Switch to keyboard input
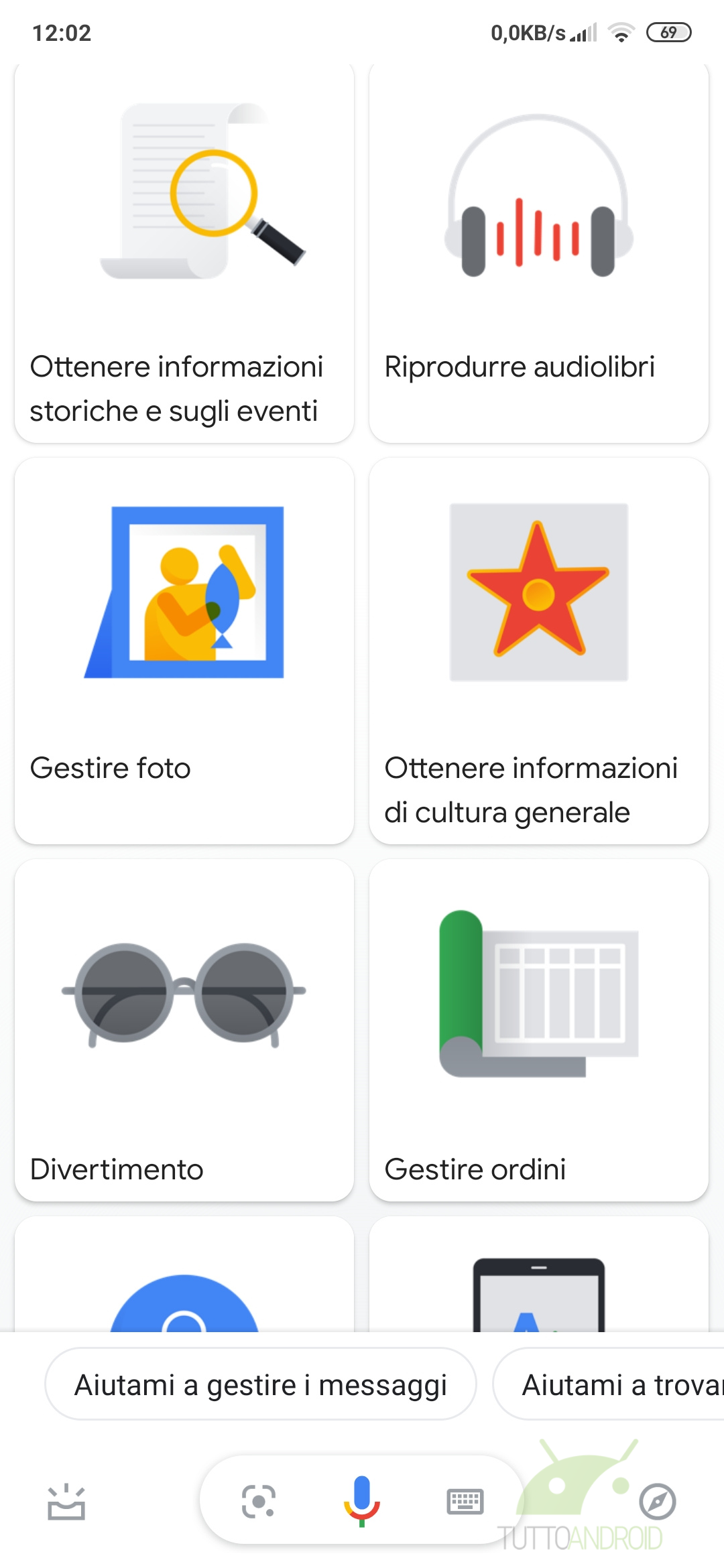Image resolution: width=724 pixels, height=1568 pixels. tap(465, 1502)
